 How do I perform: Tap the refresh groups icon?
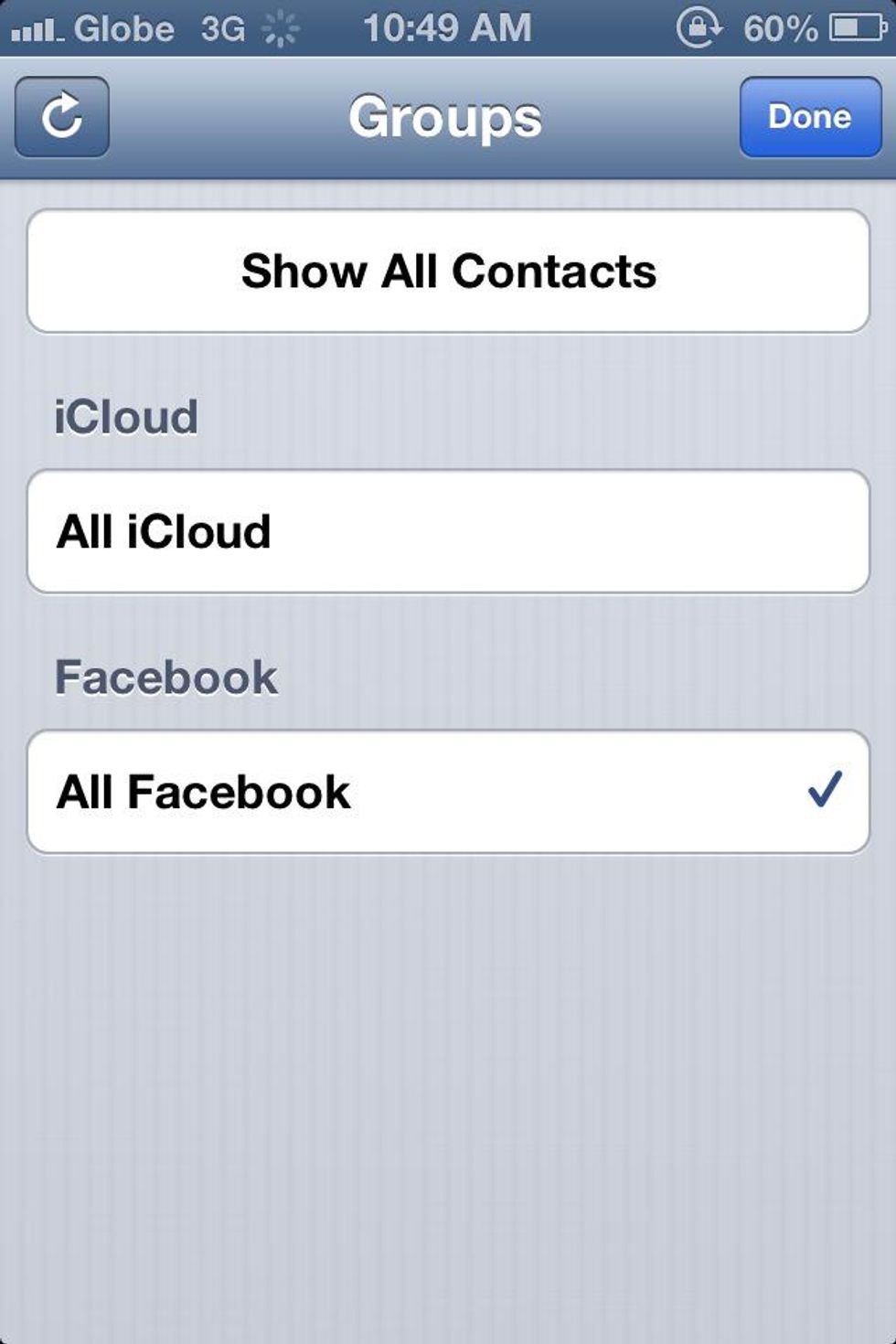pyautogui.click(x=62, y=117)
